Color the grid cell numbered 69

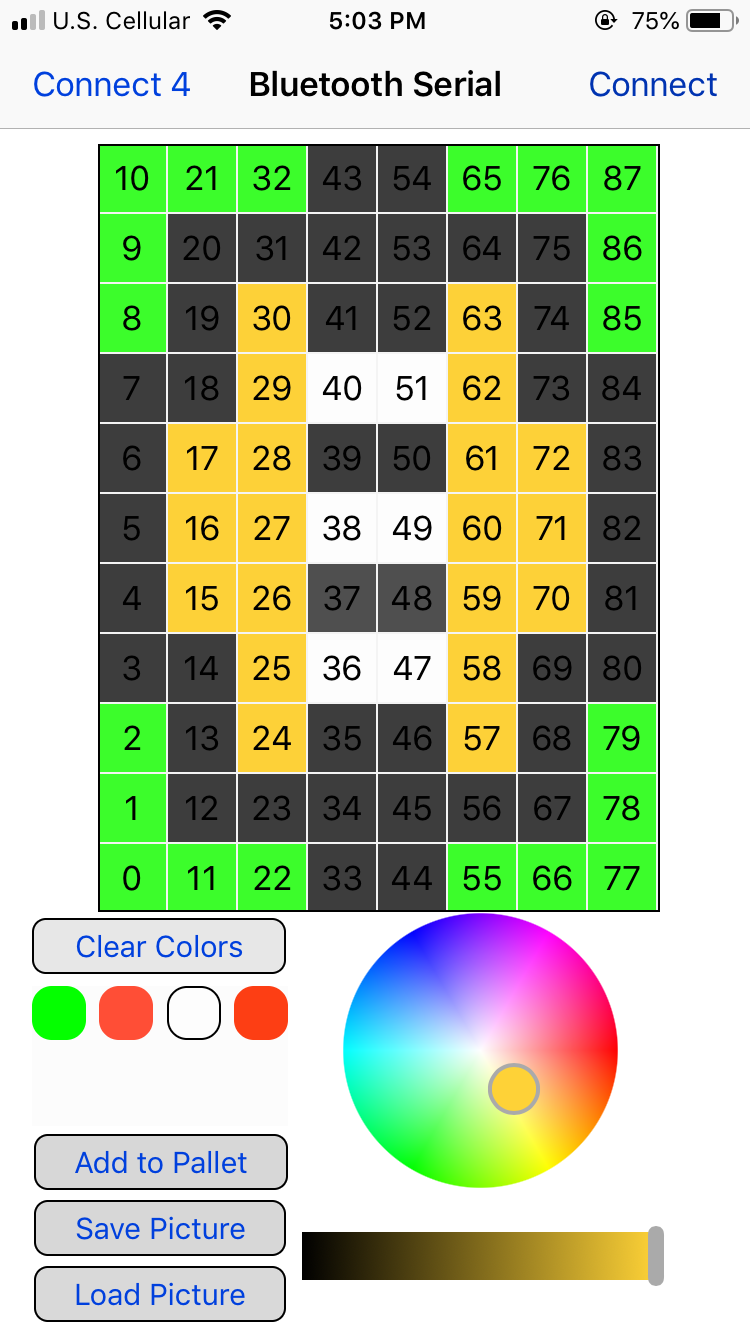click(552, 668)
